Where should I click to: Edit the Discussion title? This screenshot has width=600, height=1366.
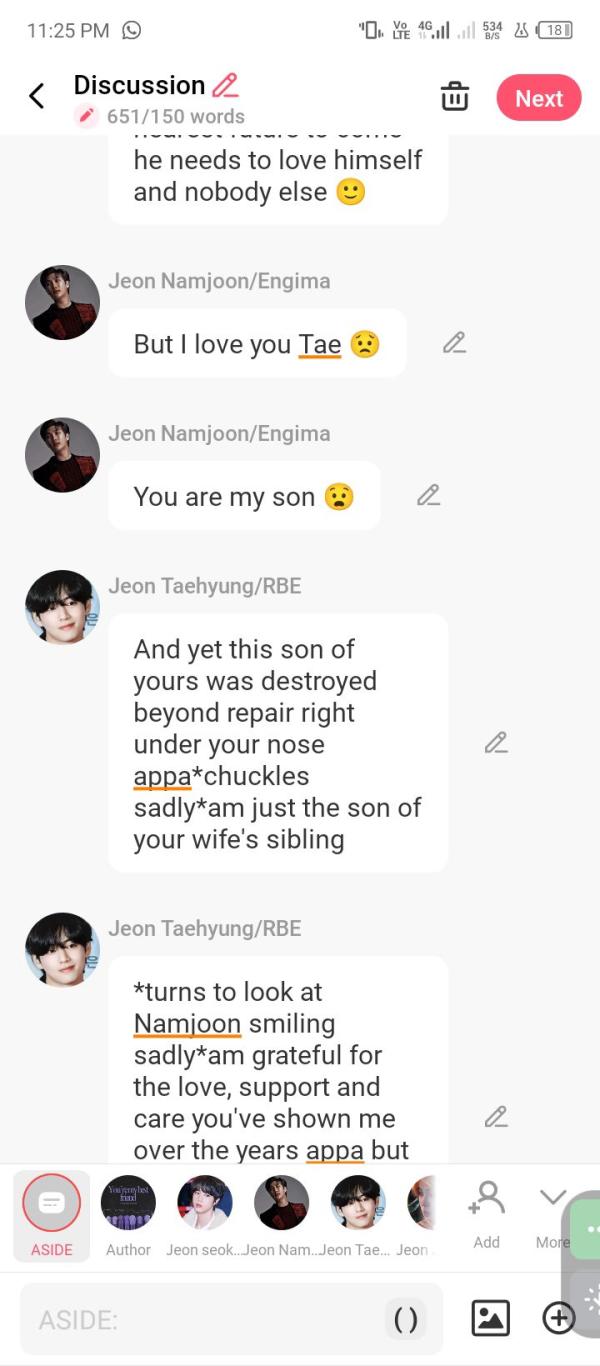coord(225,85)
